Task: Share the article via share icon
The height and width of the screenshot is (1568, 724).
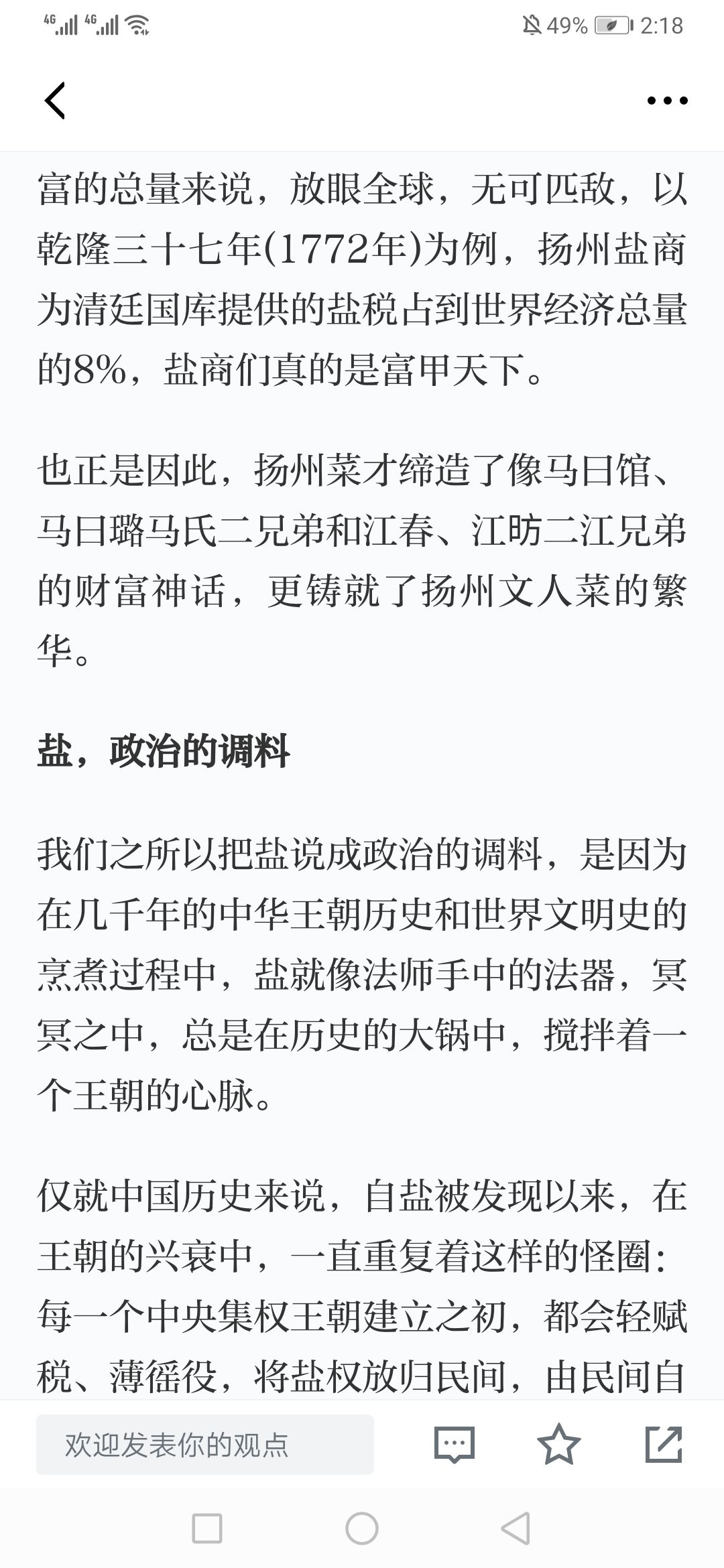Action: click(664, 1444)
